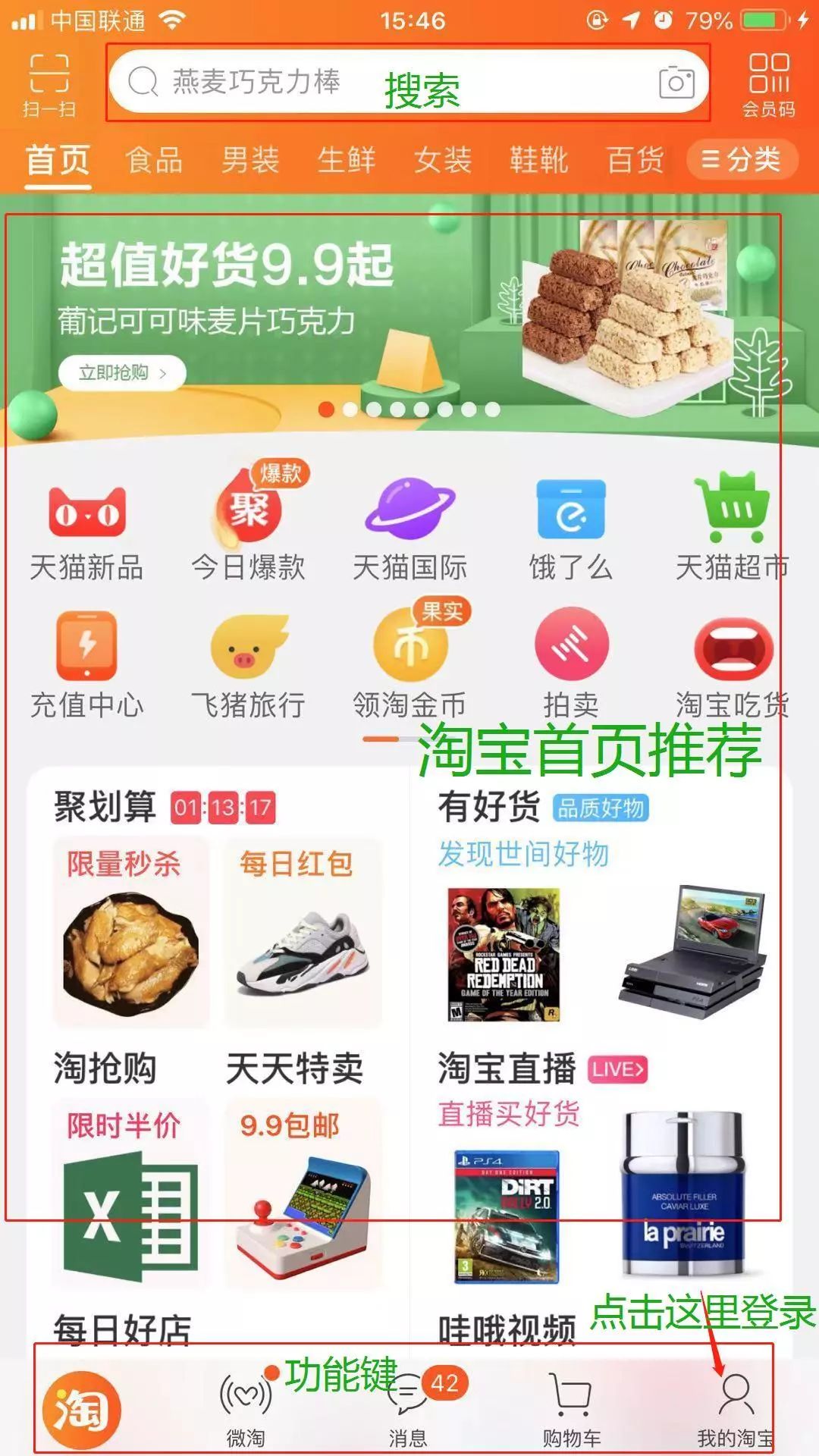This screenshot has height=1456, width=819.
Task: Open the 扫一扫 scan icon
Action: tap(47, 80)
